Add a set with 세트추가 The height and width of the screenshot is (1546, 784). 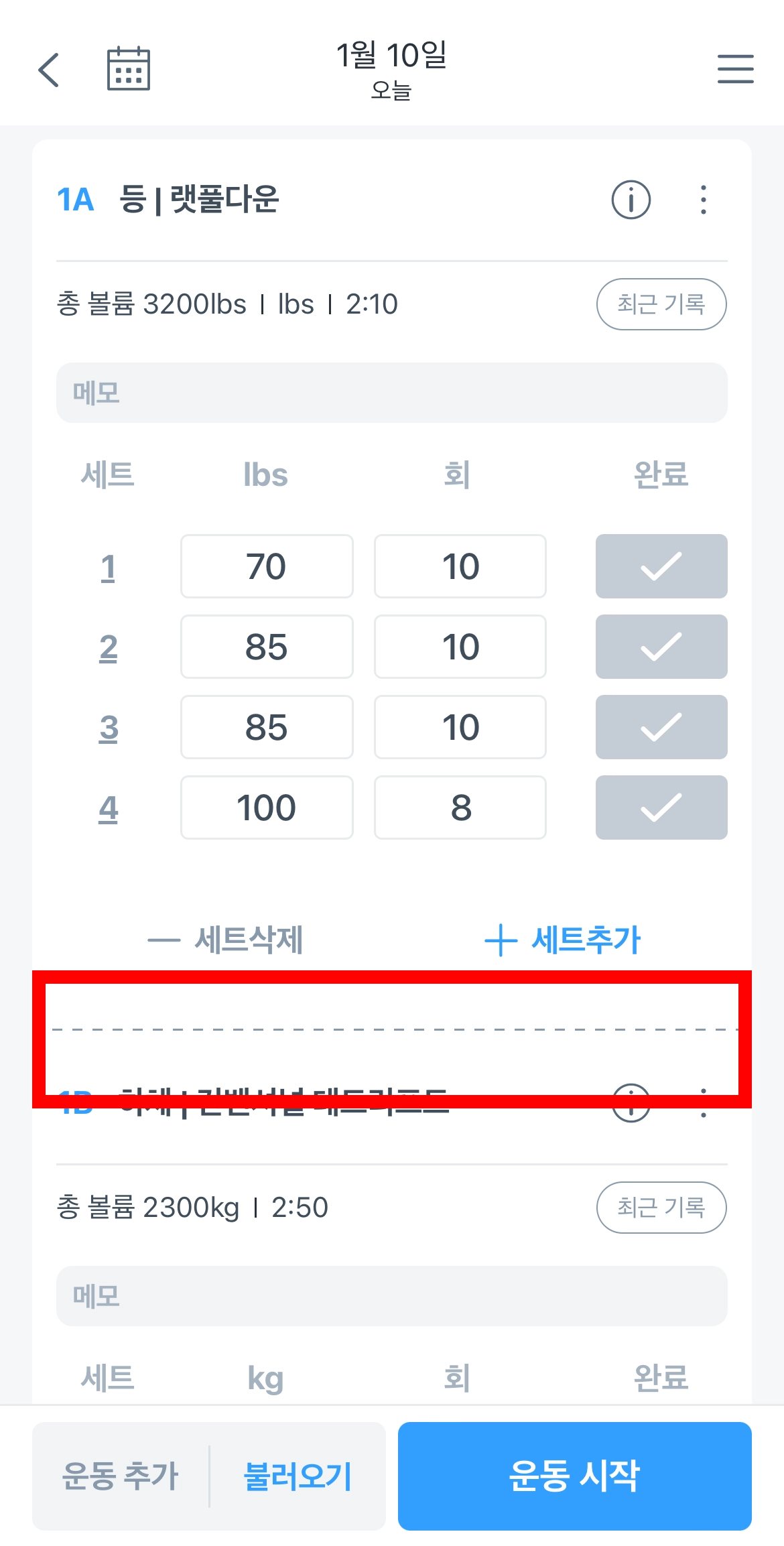(563, 940)
